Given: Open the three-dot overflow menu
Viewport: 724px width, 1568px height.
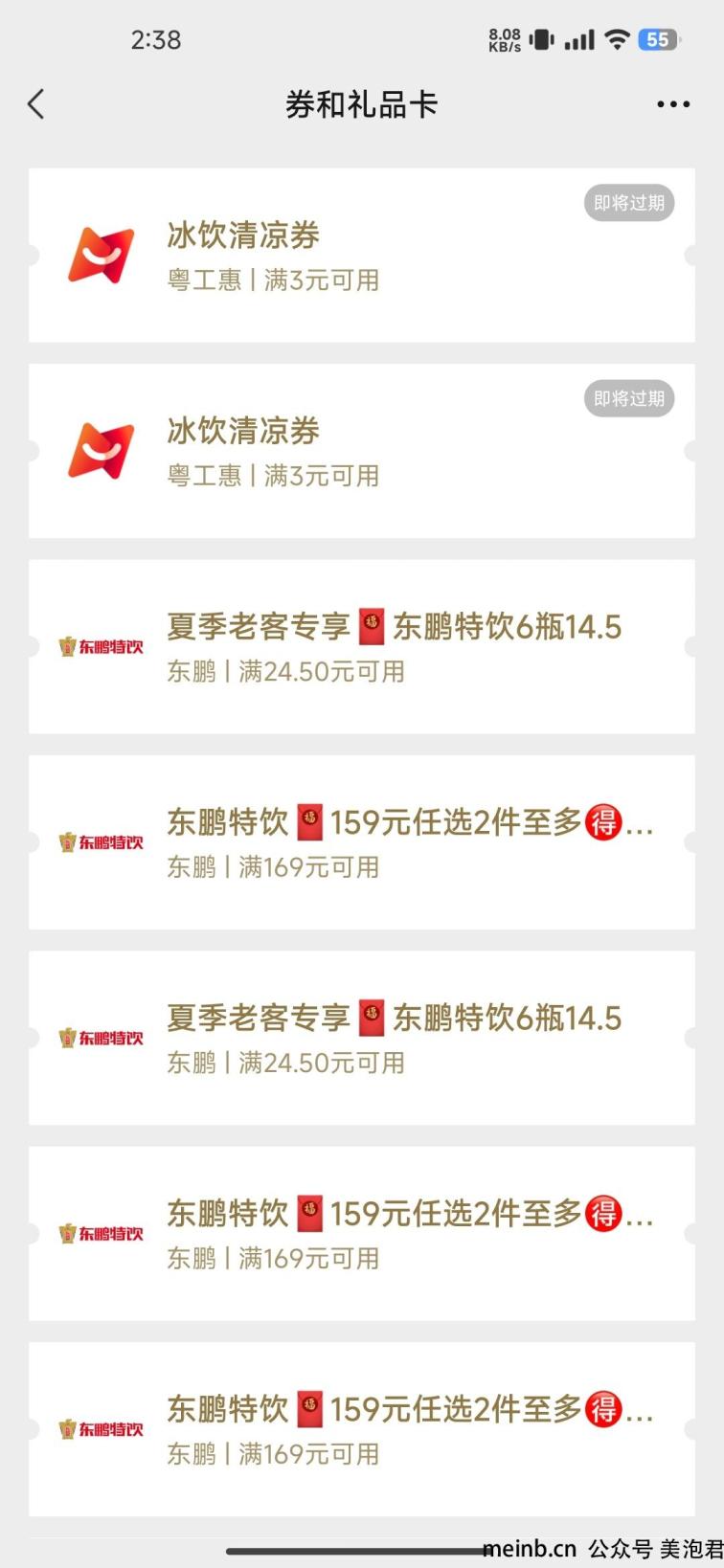Looking at the screenshot, I should pos(673,104).
